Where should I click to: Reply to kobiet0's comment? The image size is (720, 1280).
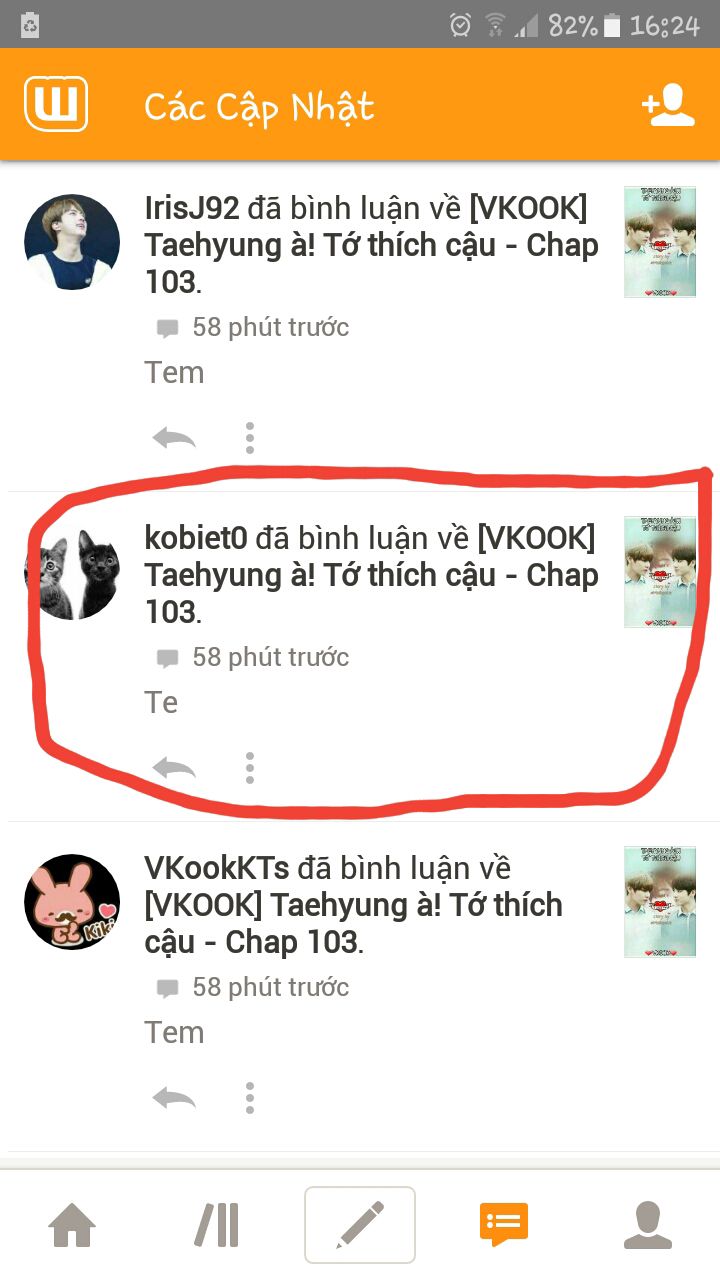pyautogui.click(x=173, y=767)
